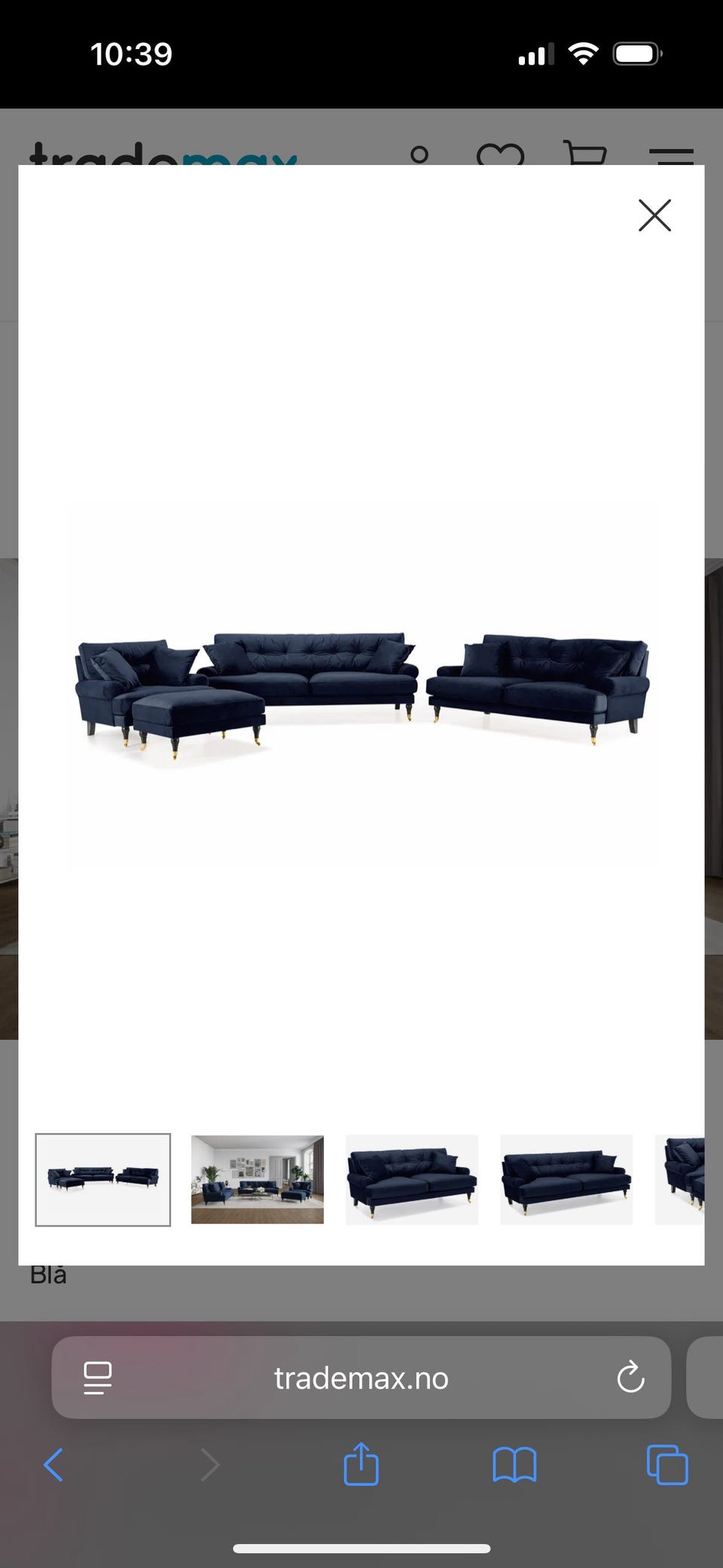
Task: Tap the trademax.no address bar
Action: (x=361, y=1378)
